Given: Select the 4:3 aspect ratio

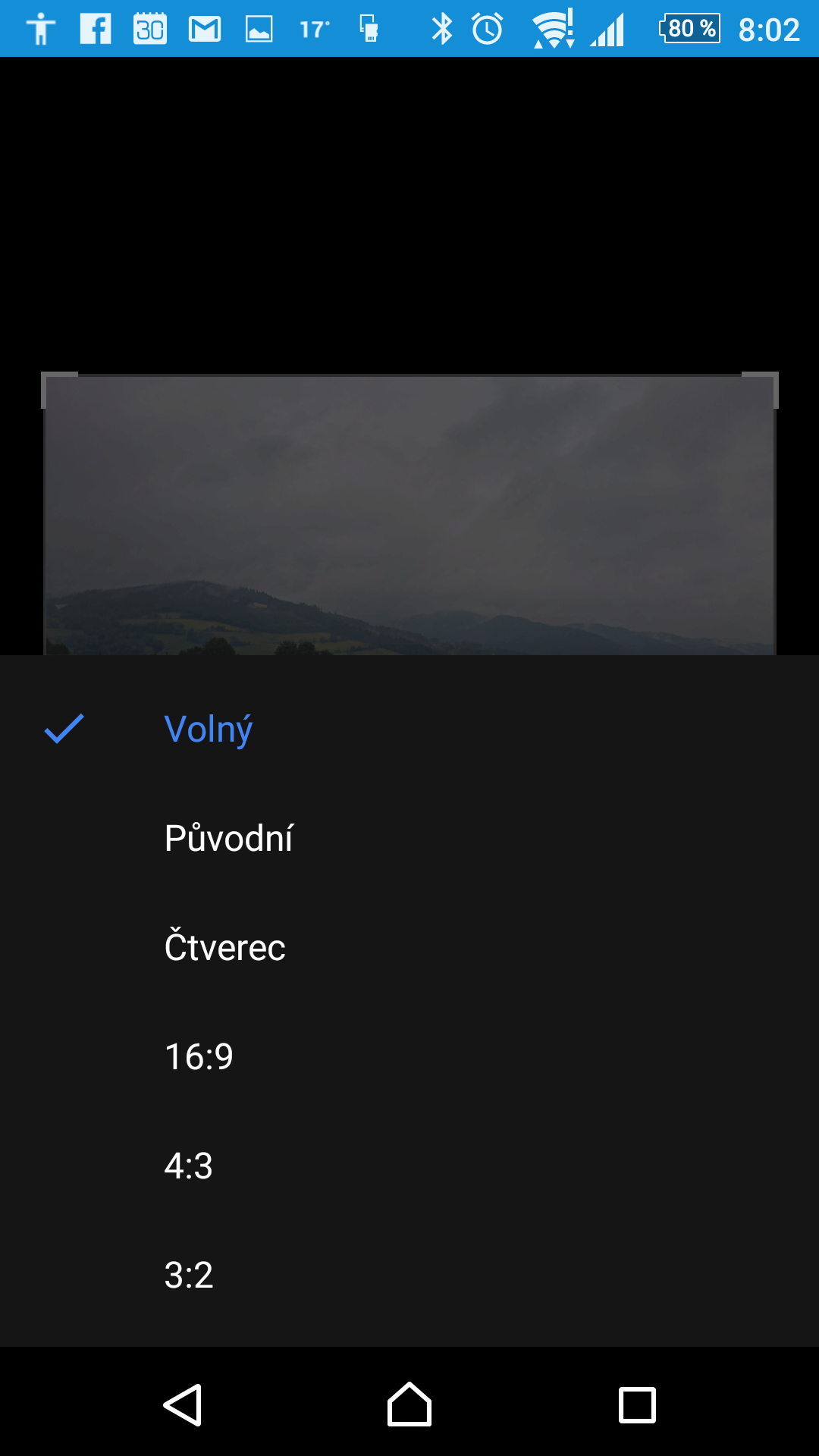Looking at the screenshot, I should coord(409,1166).
